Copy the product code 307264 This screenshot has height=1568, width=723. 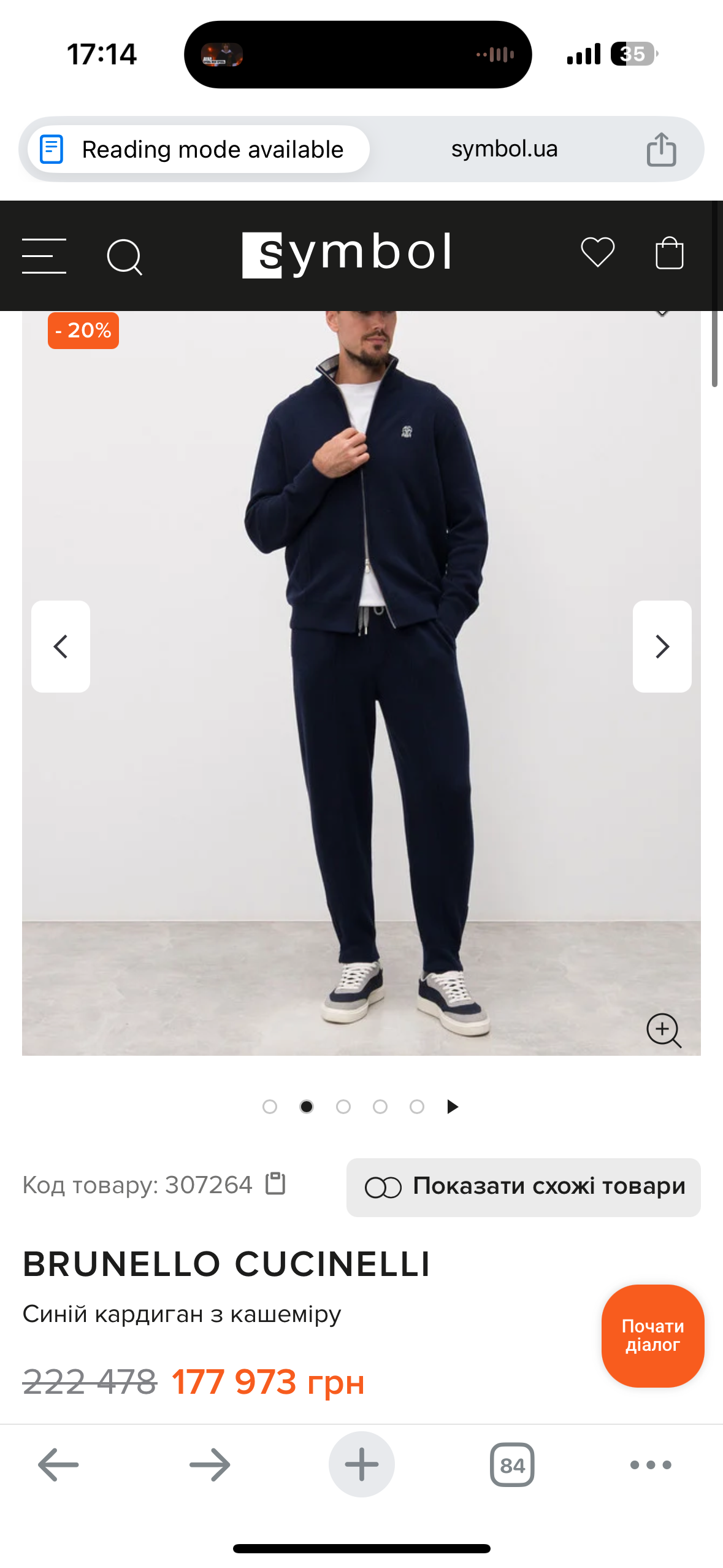tap(275, 1183)
